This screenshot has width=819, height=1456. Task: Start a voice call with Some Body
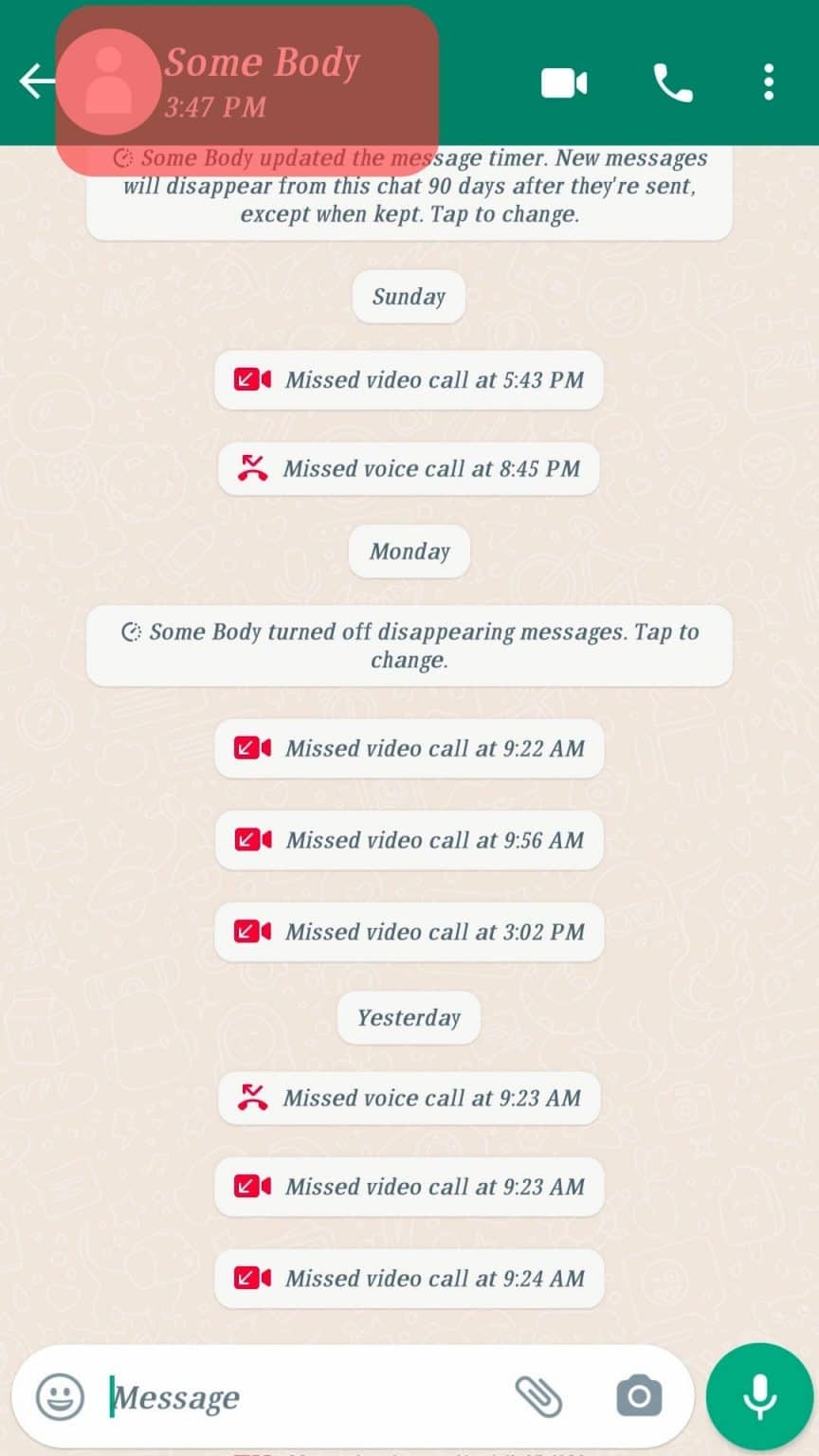click(673, 82)
